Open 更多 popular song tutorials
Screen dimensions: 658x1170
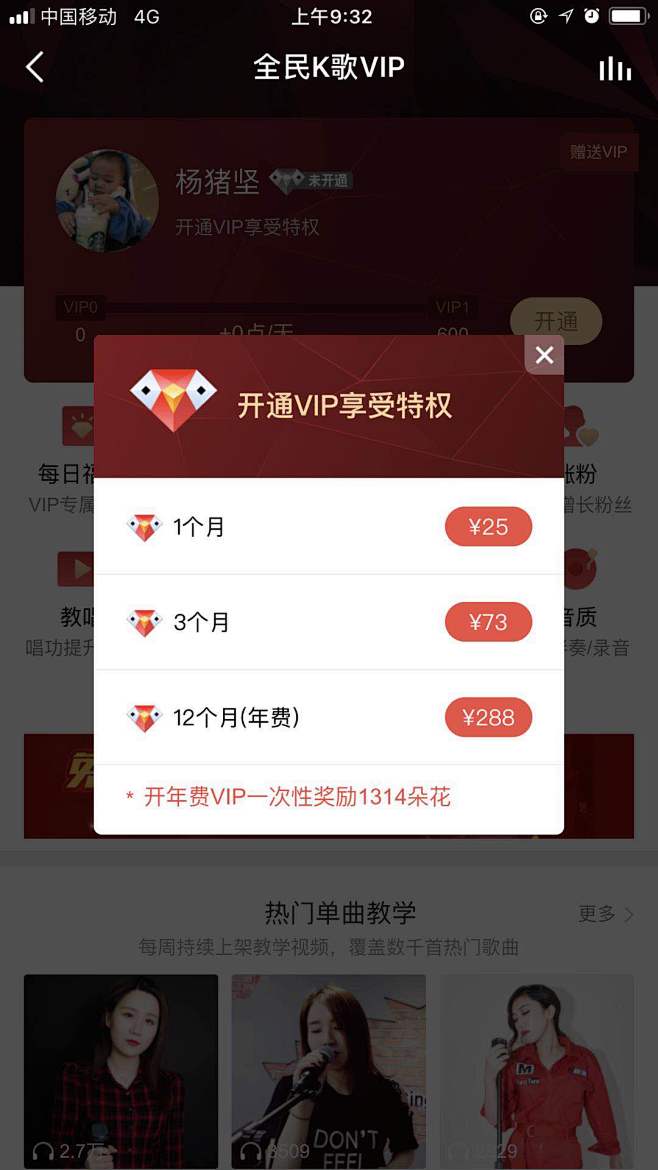[x=606, y=913]
